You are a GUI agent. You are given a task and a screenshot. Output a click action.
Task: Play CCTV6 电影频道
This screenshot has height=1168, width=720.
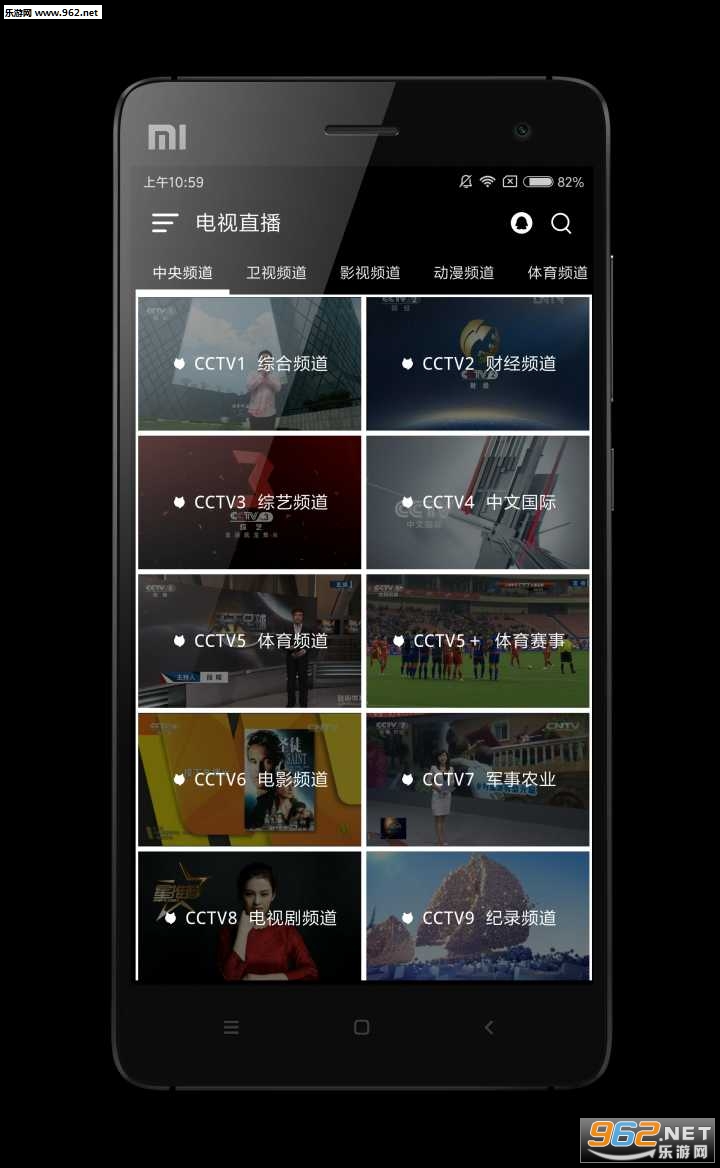[x=249, y=779]
